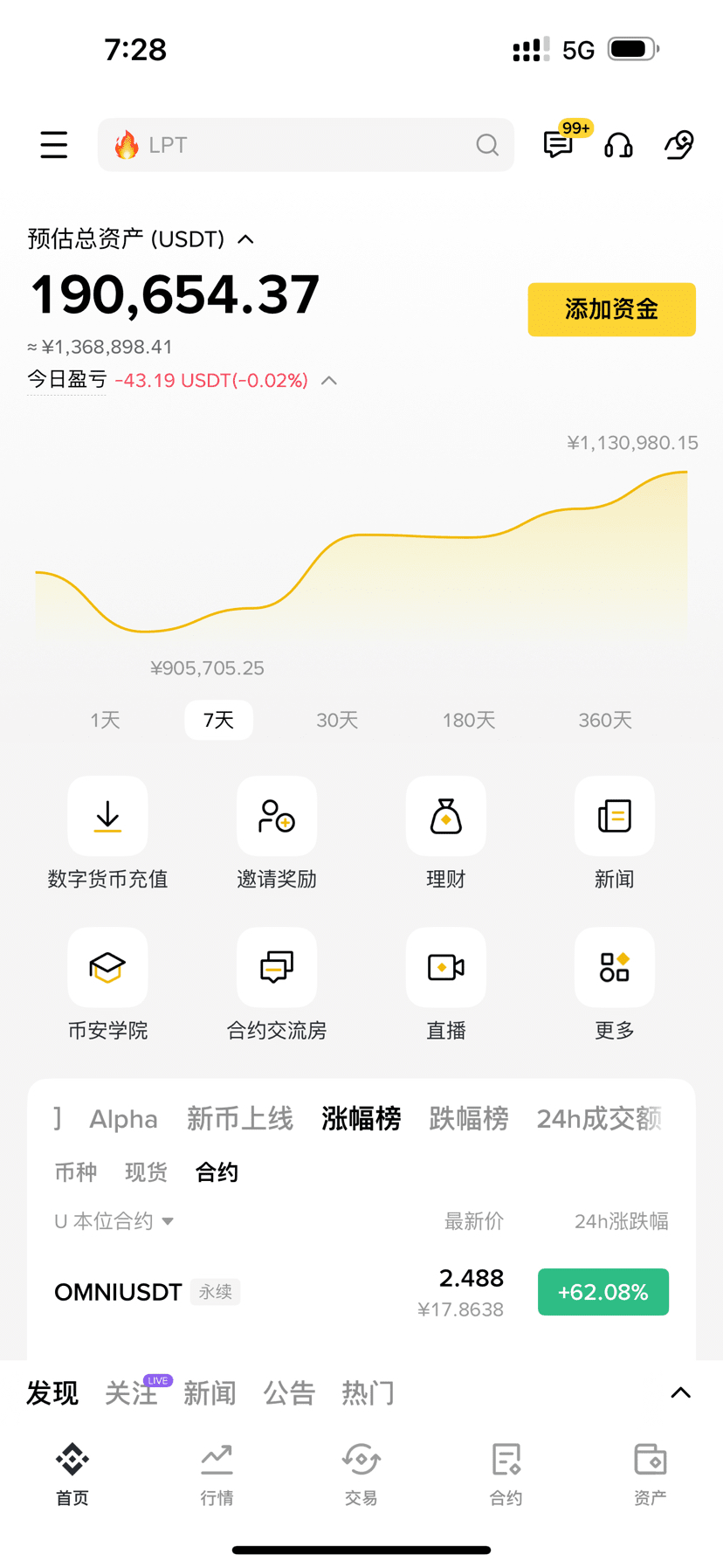
Task: Open the messages icon with 99+ badge
Action: [559, 144]
